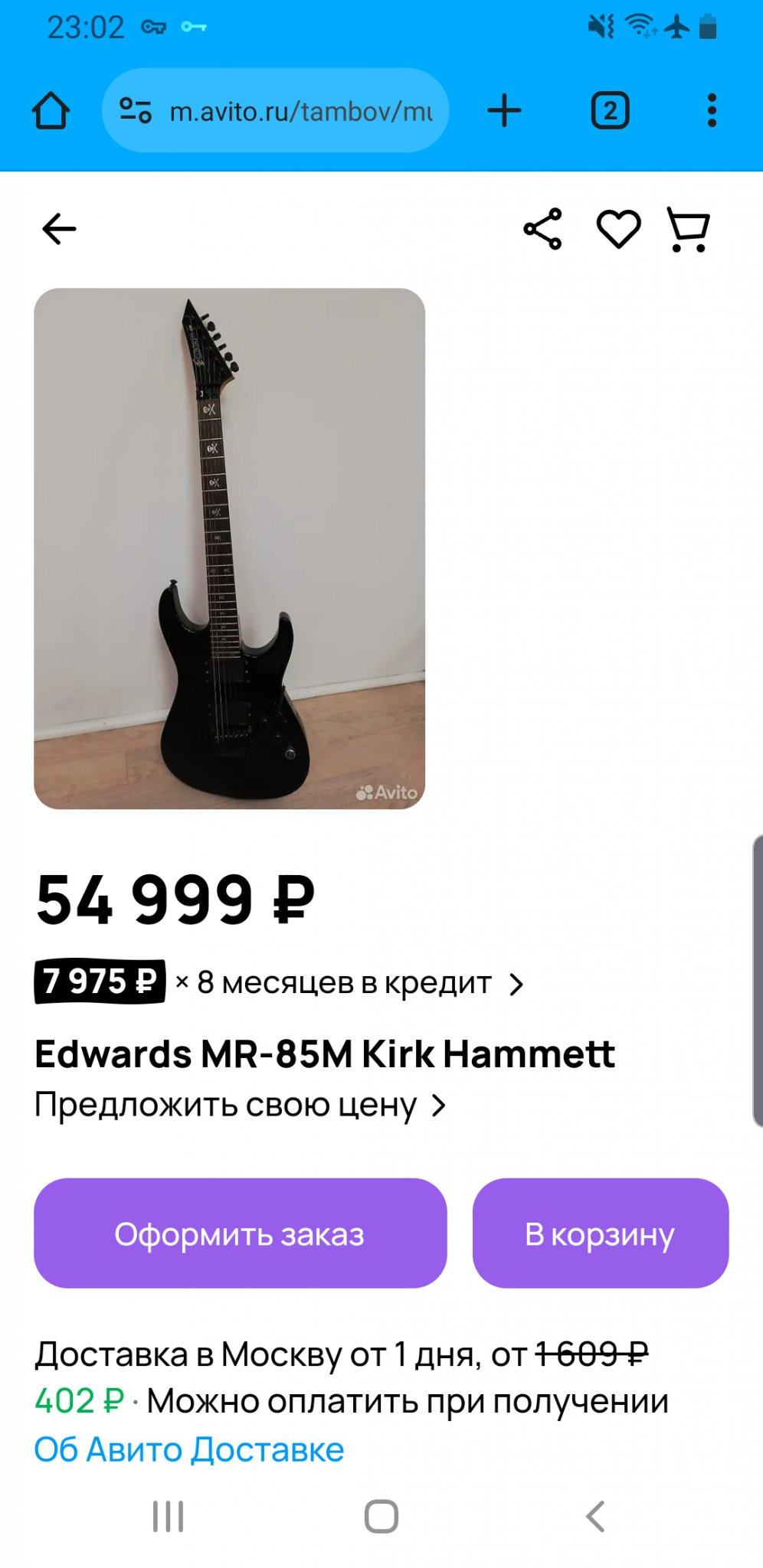This screenshot has width=763, height=1568.
Task: Tap the browser address bar
Action: pyautogui.click(x=300, y=112)
